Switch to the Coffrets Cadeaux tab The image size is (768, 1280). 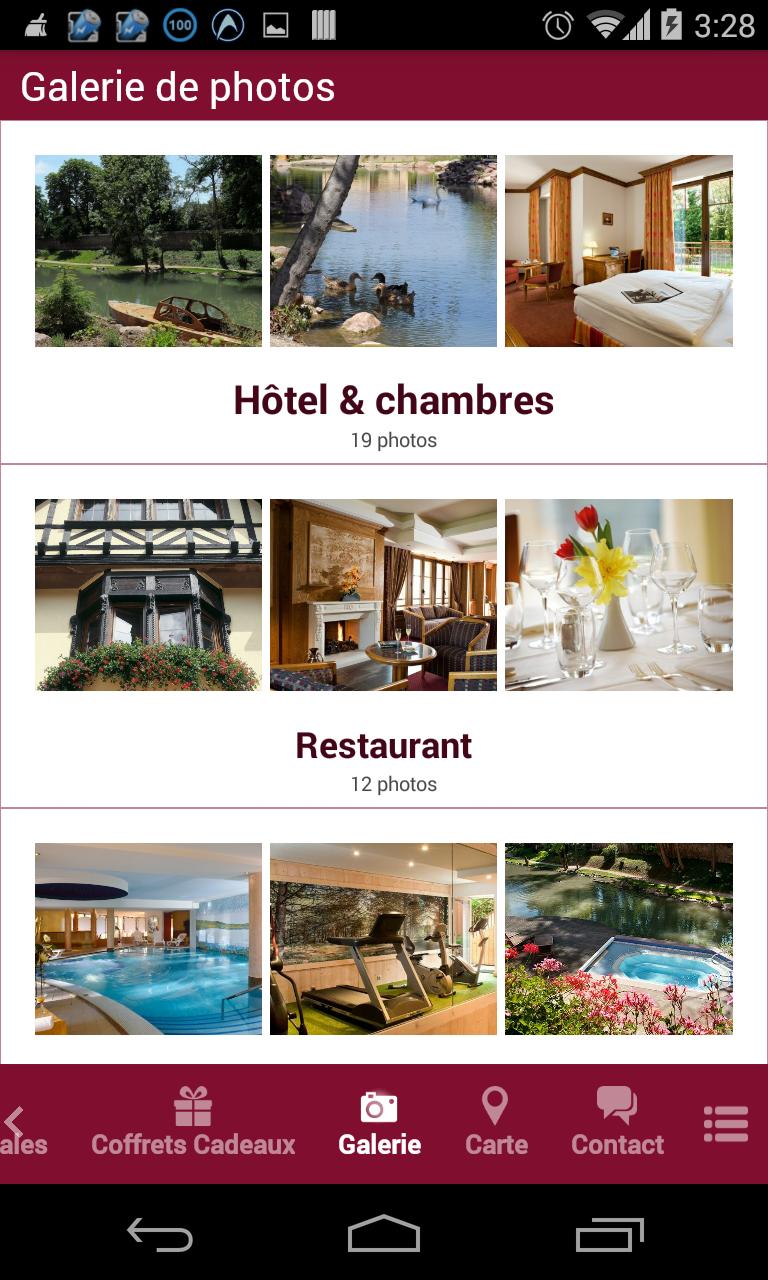[x=193, y=1124]
